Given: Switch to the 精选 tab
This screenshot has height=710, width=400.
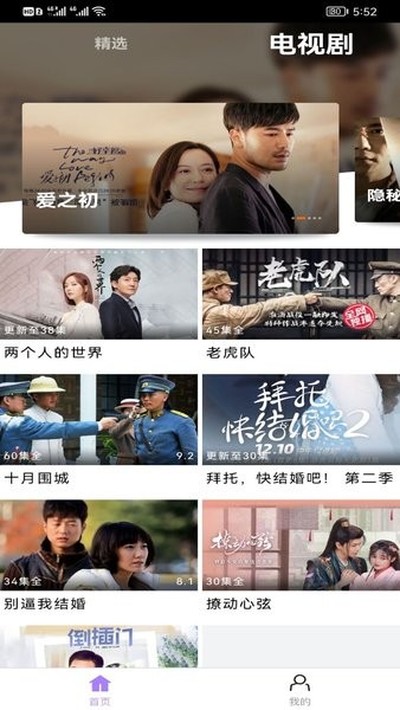Looking at the screenshot, I should click(111, 44).
